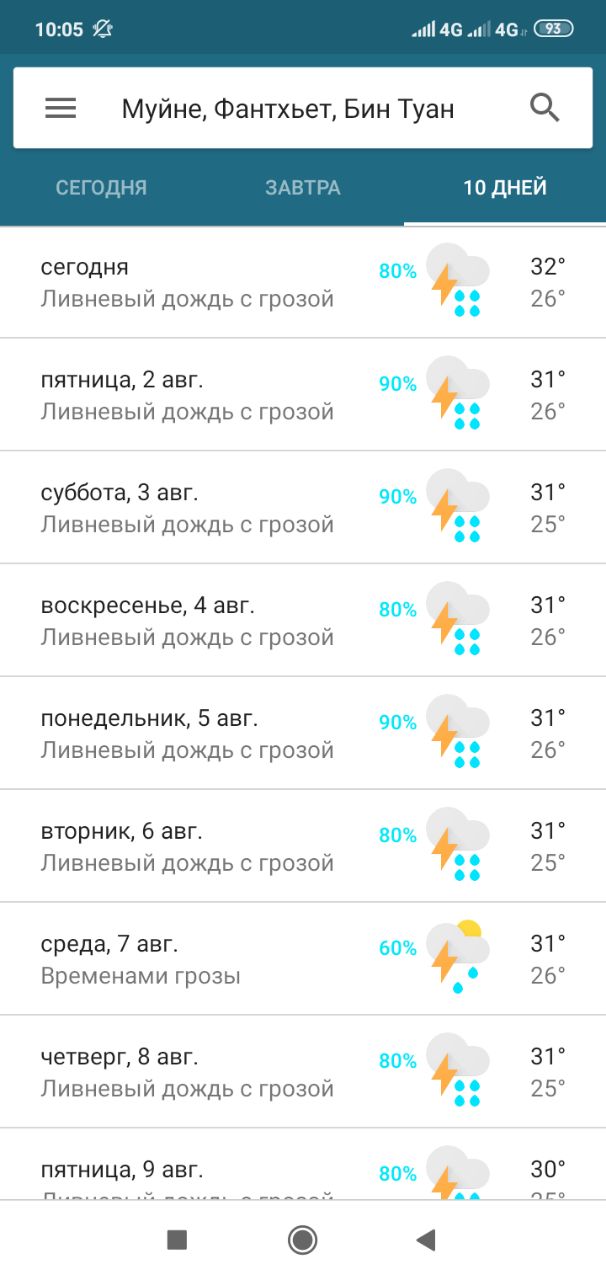Open forecast for пятница, 2 авг.
The width and height of the screenshot is (606, 1280).
point(303,395)
